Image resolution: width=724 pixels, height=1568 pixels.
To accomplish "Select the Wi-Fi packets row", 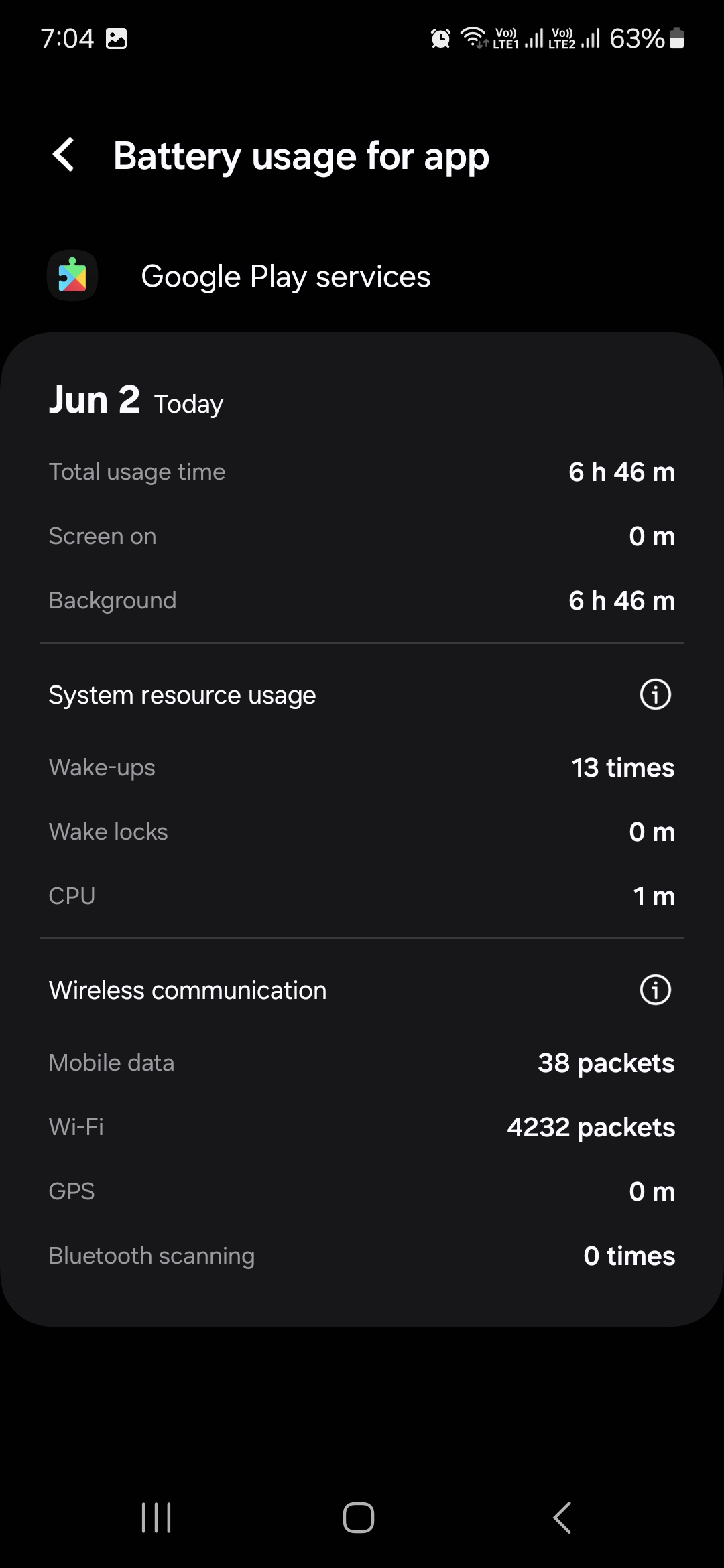I will point(362,1126).
